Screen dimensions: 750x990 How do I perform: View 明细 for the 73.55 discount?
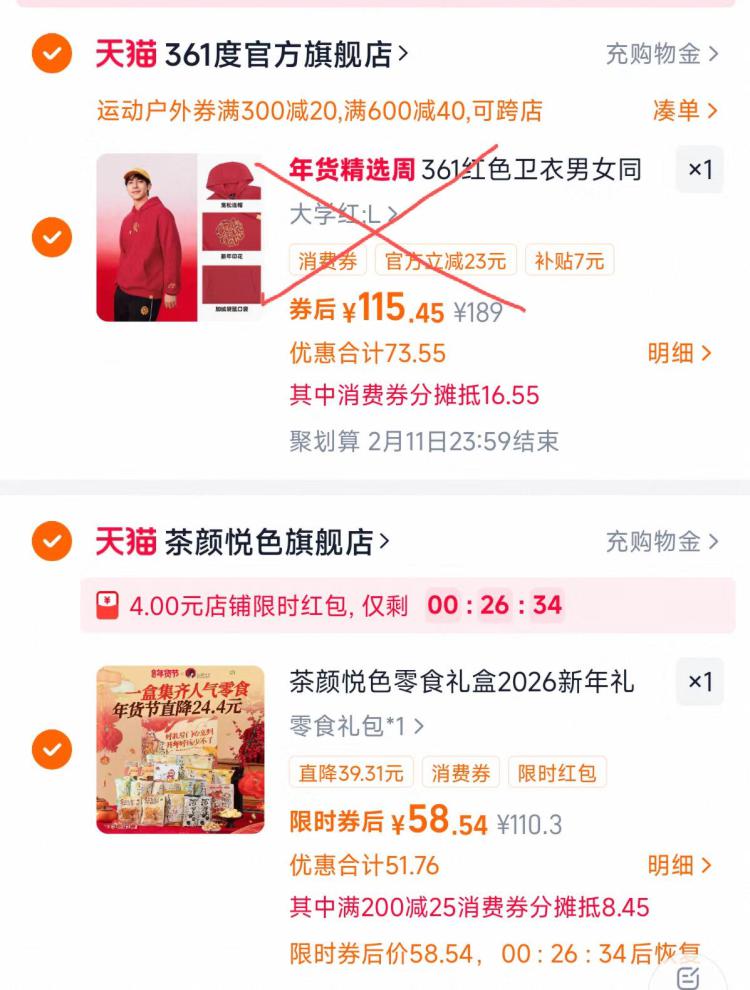tap(679, 353)
